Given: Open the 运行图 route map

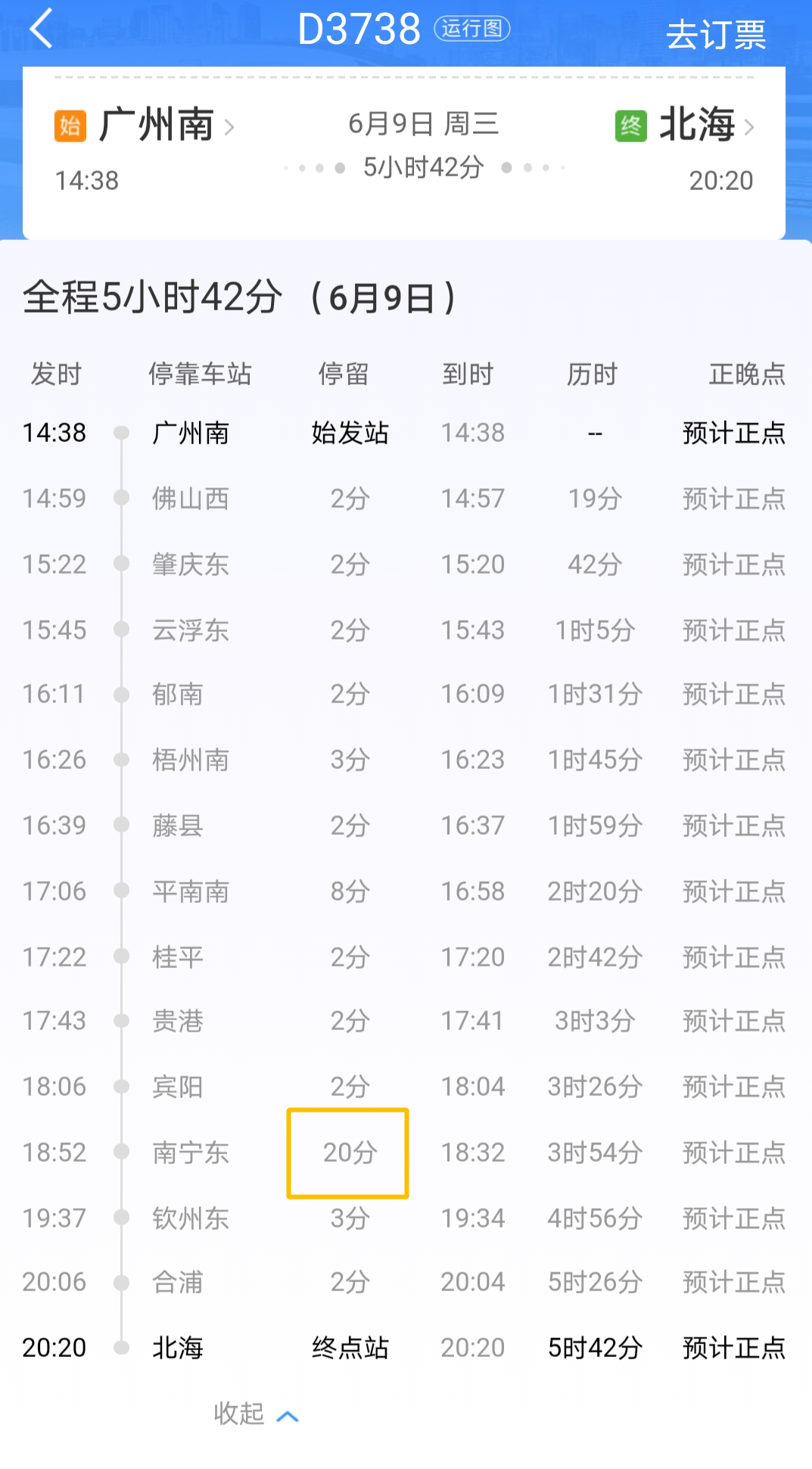Looking at the screenshot, I should point(472,29).
